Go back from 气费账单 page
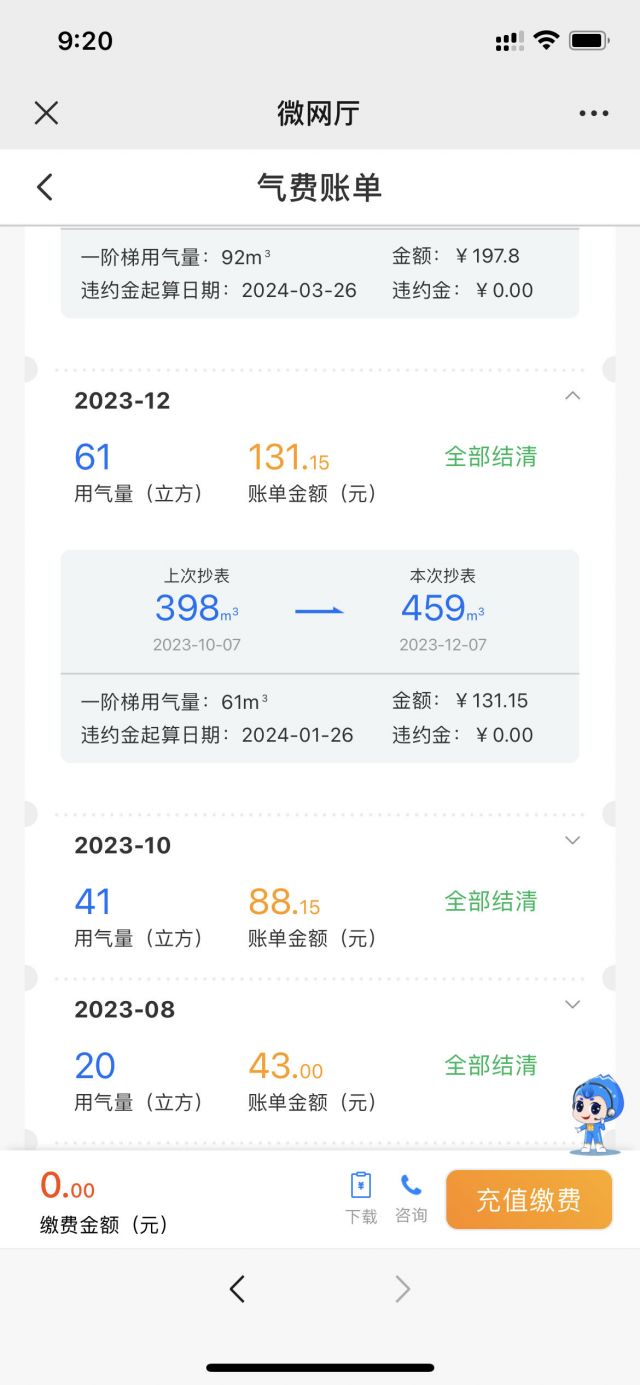Viewport: 640px width, 1385px height. pos(44,187)
